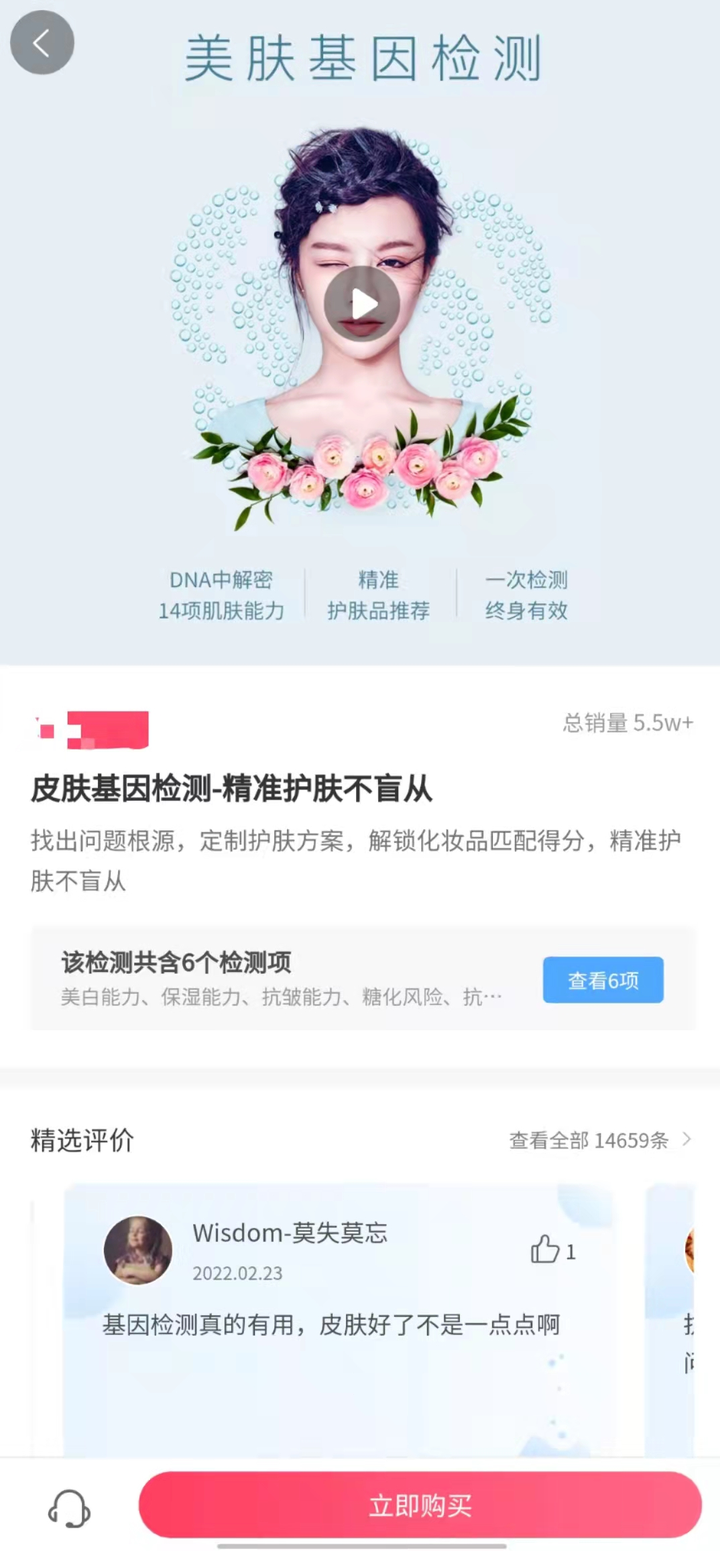
Task: Play the product introduction video
Action: (x=362, y=304)
